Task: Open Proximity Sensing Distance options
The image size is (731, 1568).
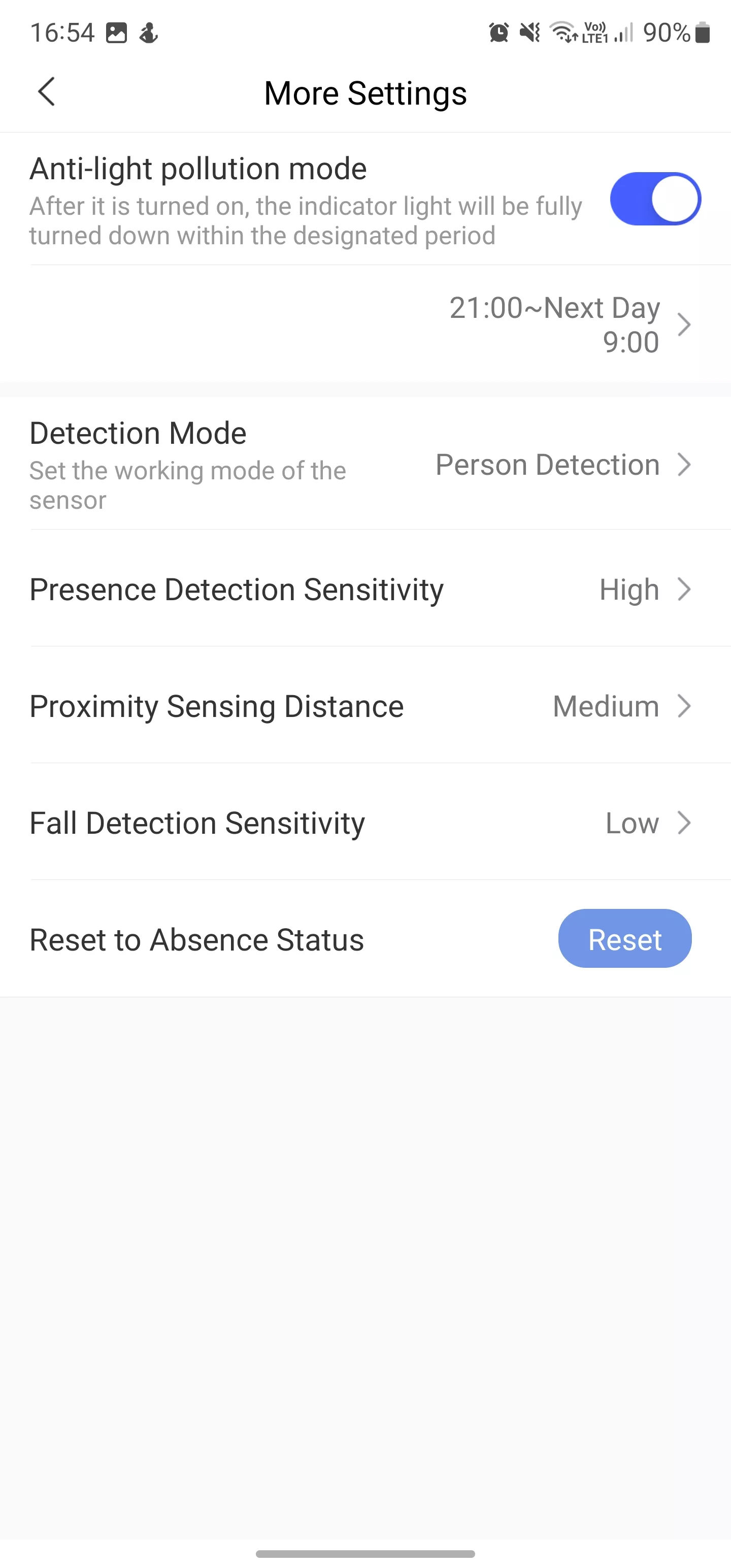Action: 365,706
